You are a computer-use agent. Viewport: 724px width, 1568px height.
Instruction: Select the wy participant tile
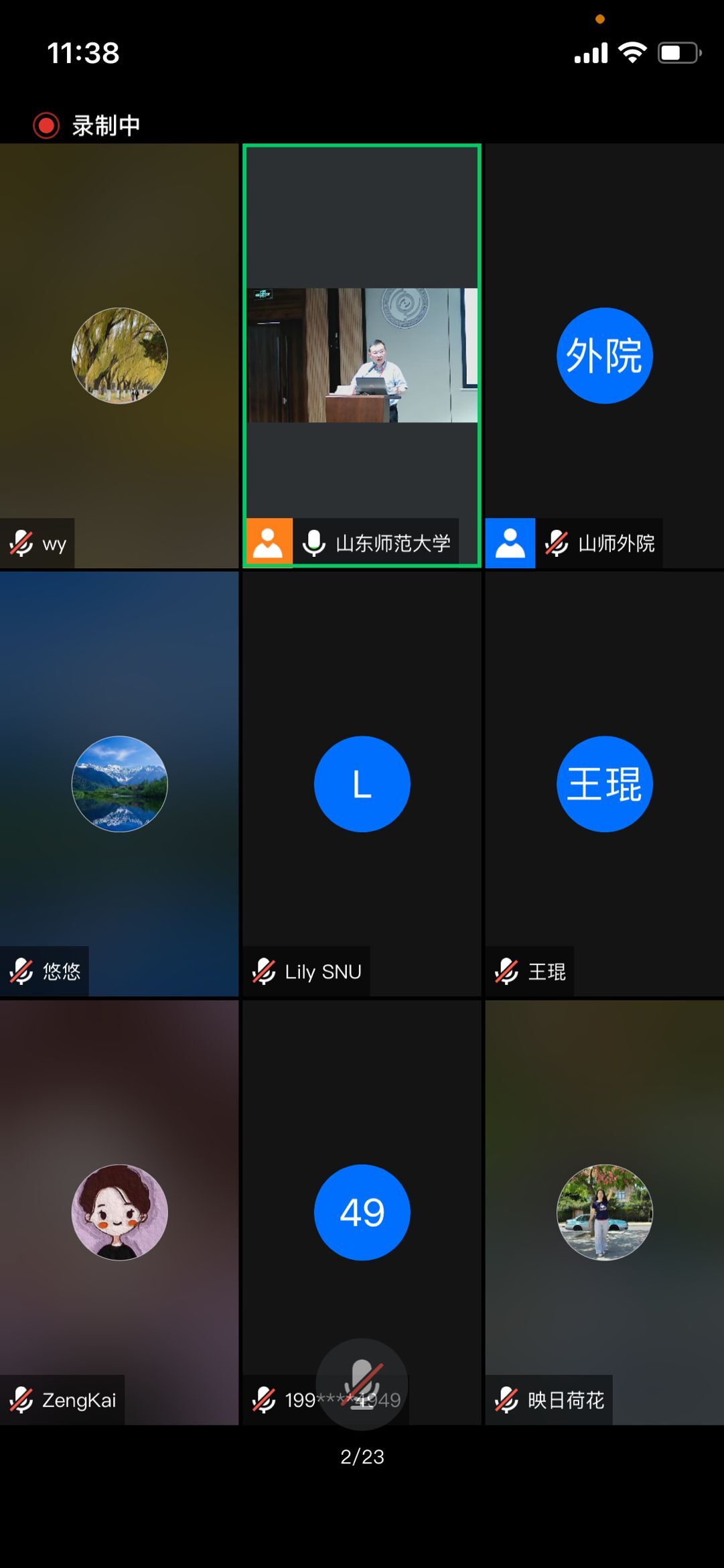point(119,355)
